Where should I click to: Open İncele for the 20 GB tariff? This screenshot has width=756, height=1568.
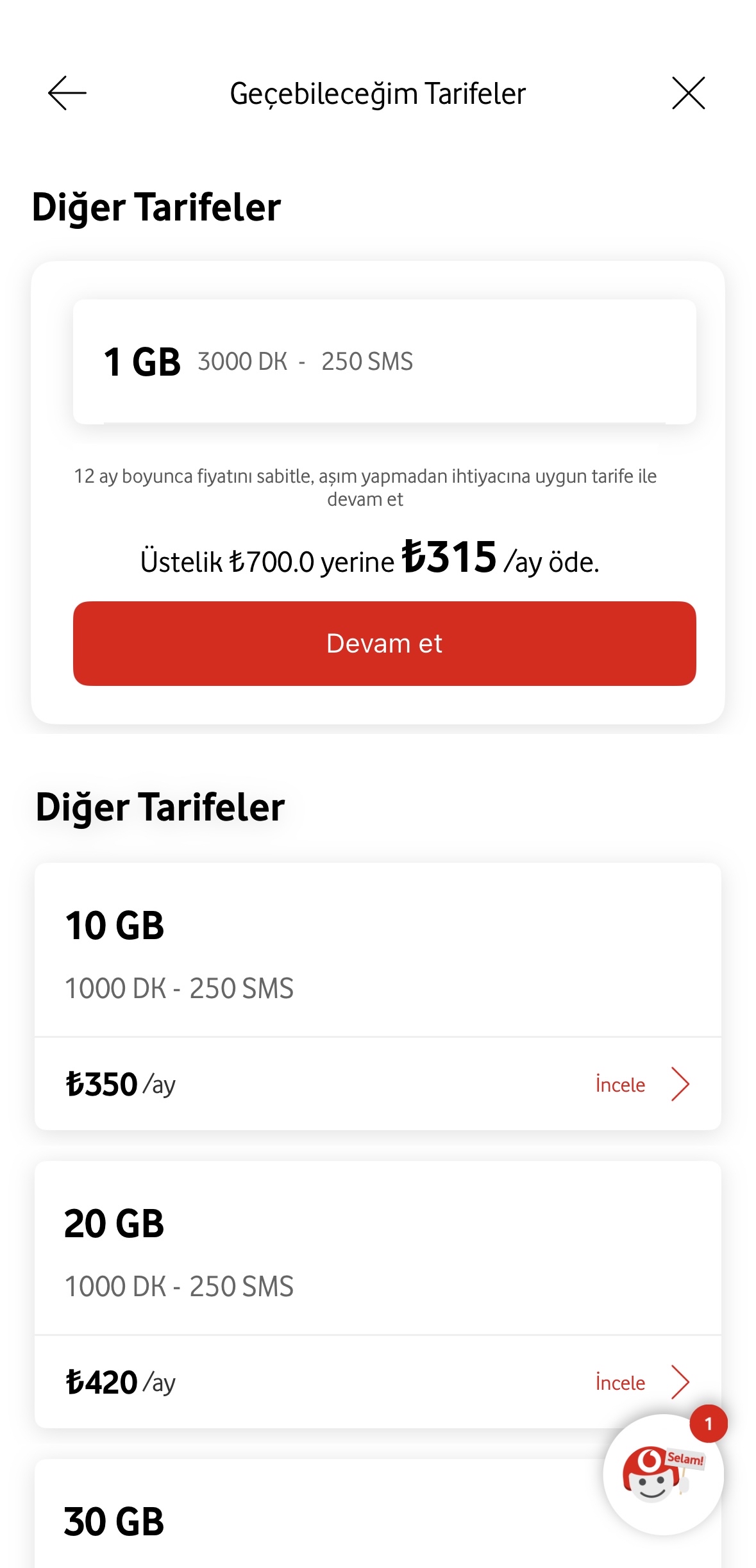click(x=642, y=1383)
